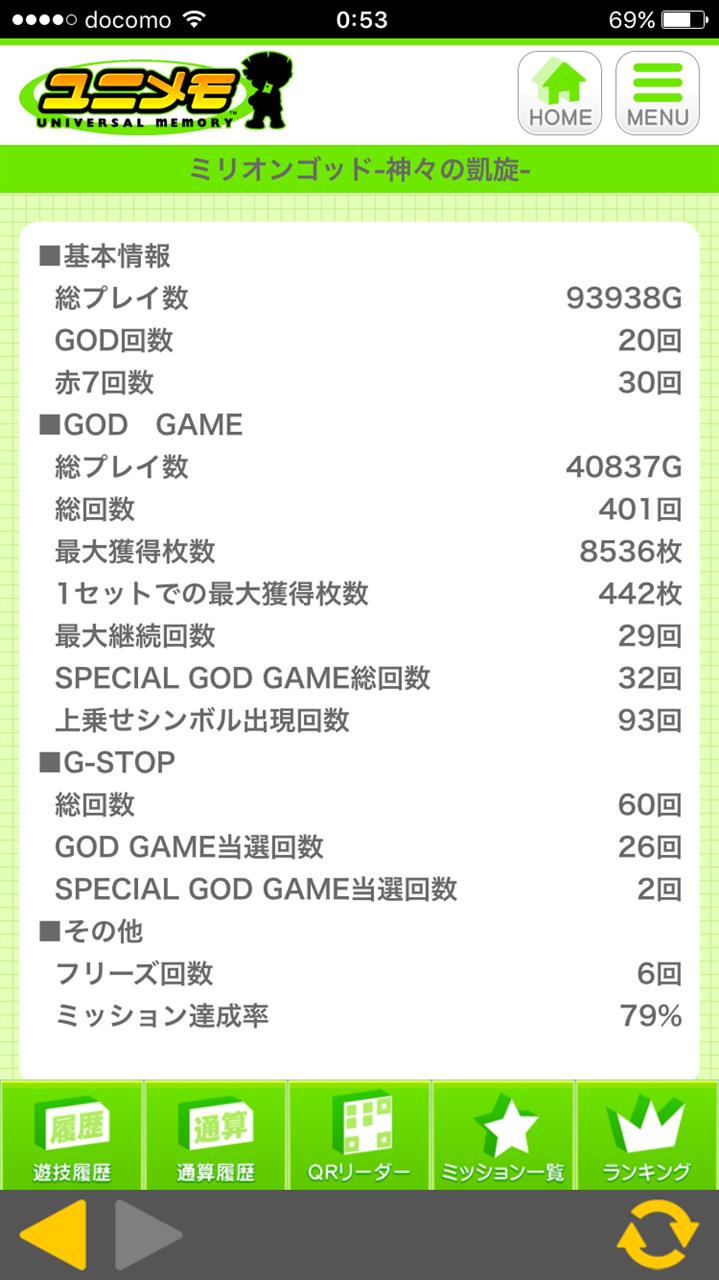The image size is (719, 1280).
Task: Switch to 通算履歴 total history
Action: click(x=216, y=1135)
